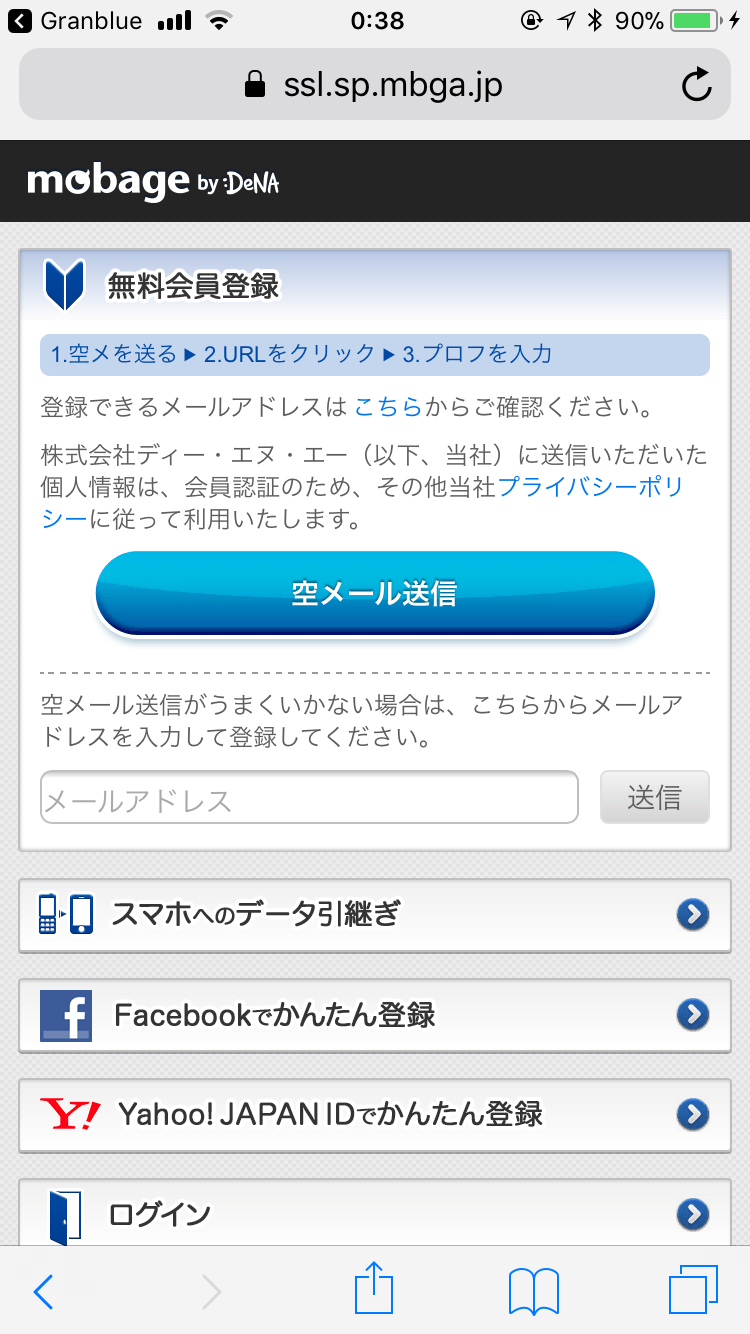Screen dimensions: 750x1334
Task: Open the ログイン row
Action: click(x=375, y=1213)
